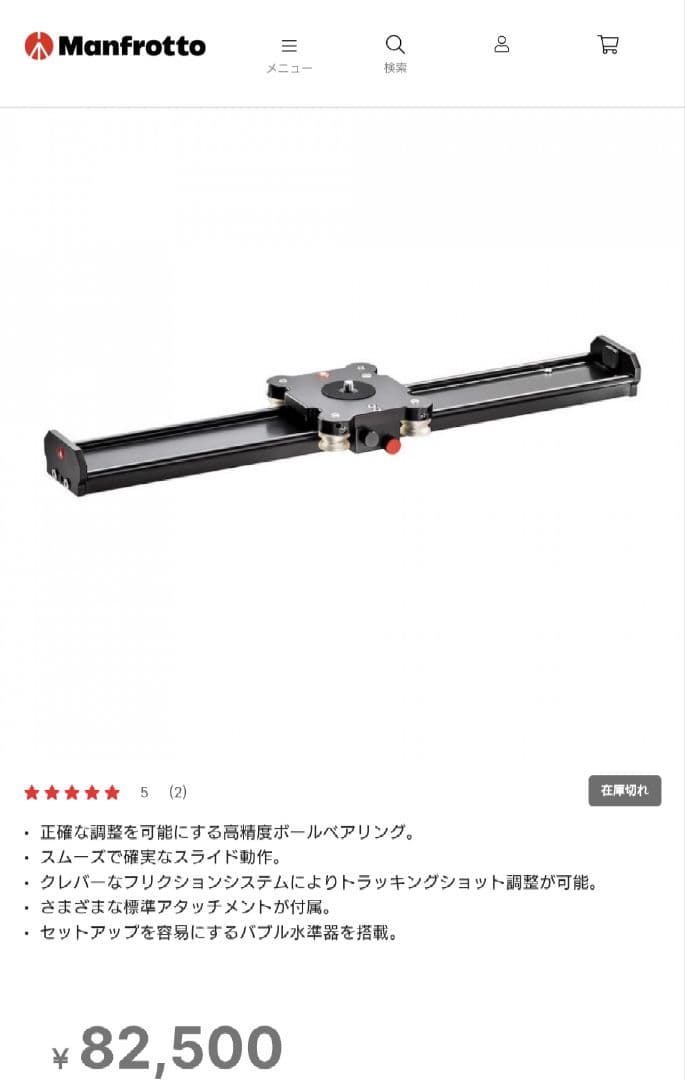685x1080 pixels.
Task: Go to Manfrotto home via logo
Action: [115, 46]
